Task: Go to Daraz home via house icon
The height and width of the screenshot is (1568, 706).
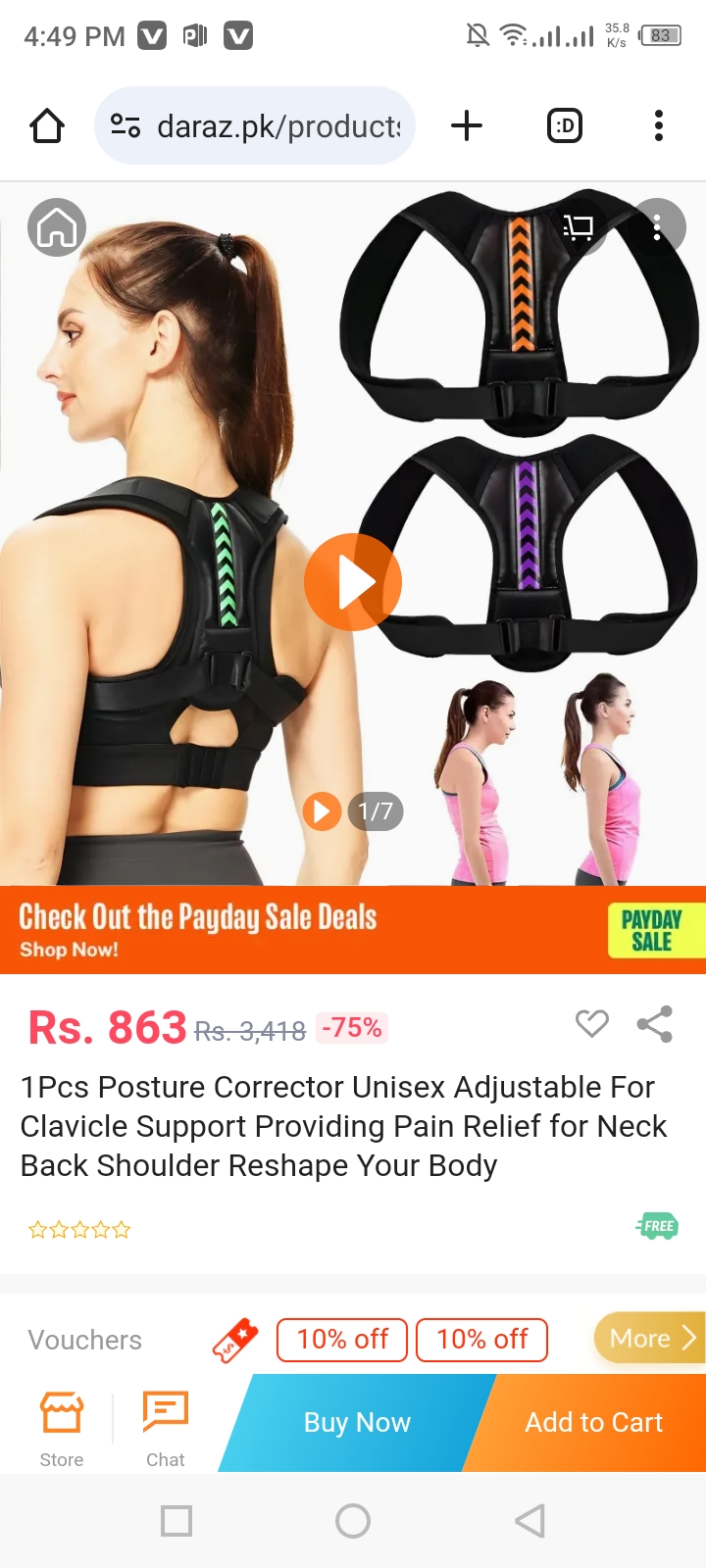Action: 57,227
